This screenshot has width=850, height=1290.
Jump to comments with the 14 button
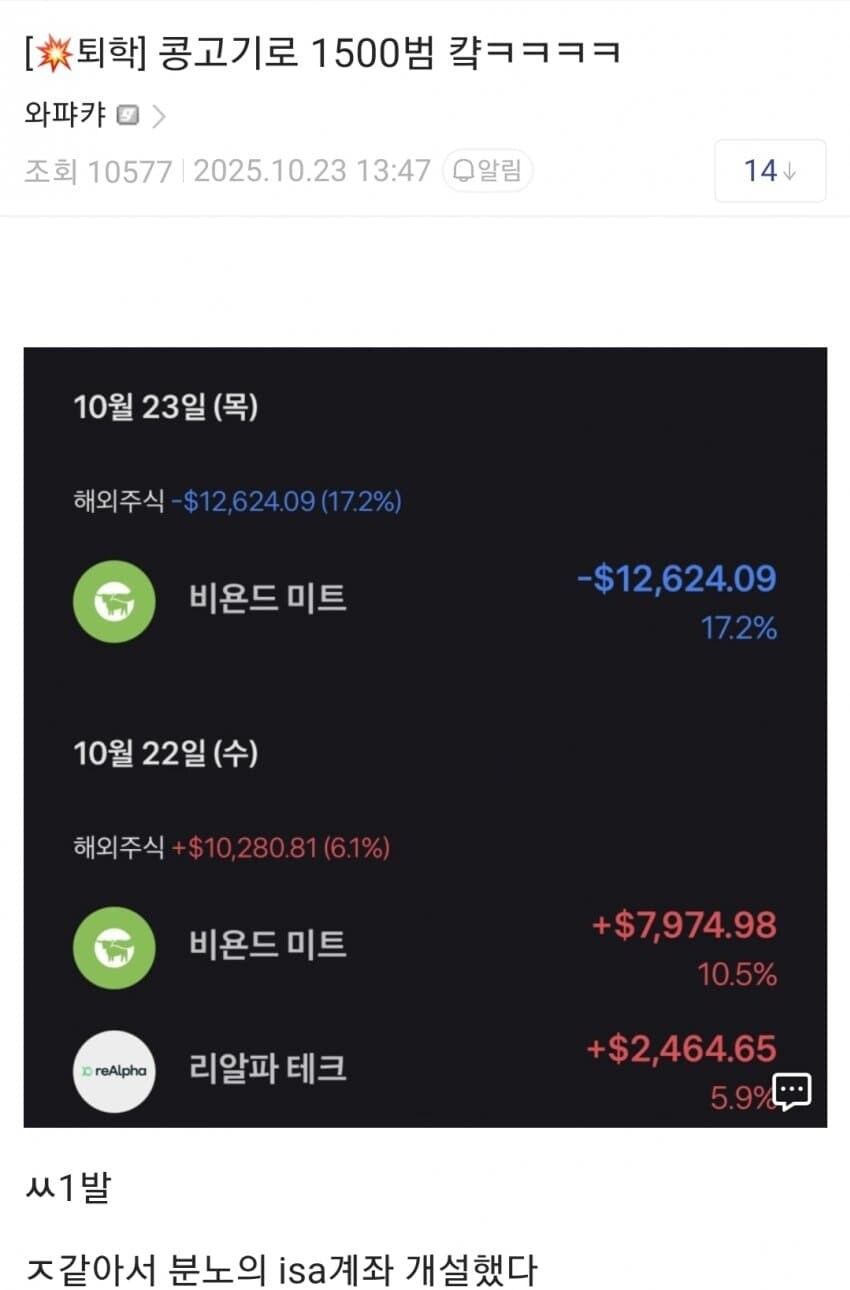770,171
